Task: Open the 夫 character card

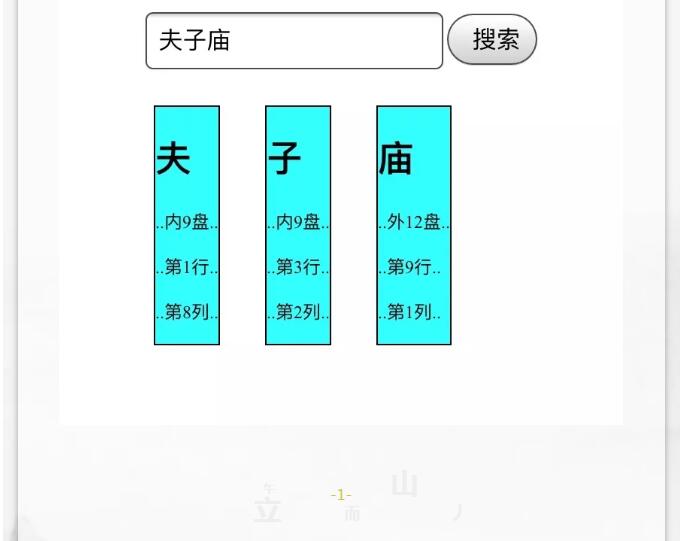Action: tap(187, 225)
